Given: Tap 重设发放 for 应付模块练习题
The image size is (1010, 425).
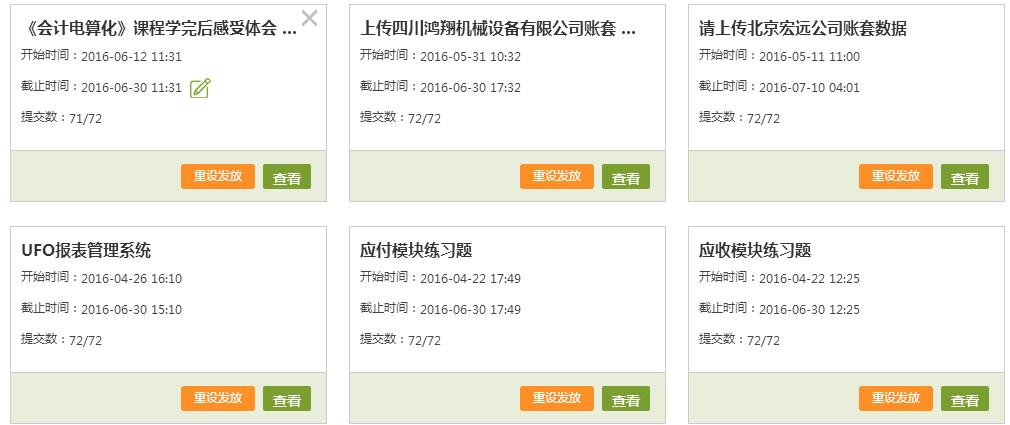Looking at the screenshot, I should pos(557,398).
